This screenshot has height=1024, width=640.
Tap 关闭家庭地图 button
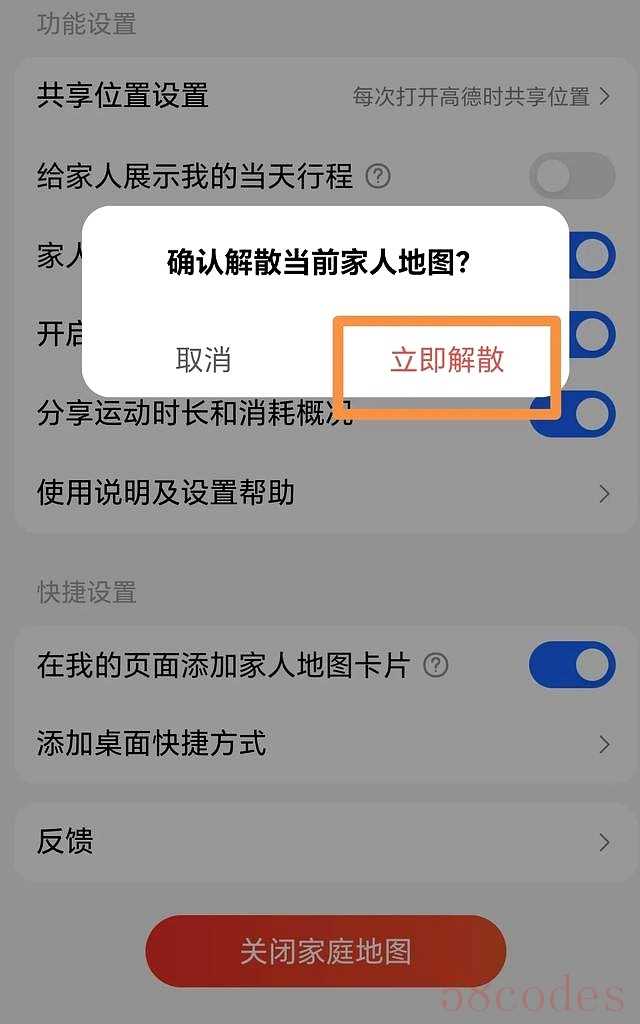pyautogui.click(x=326, y=951)
